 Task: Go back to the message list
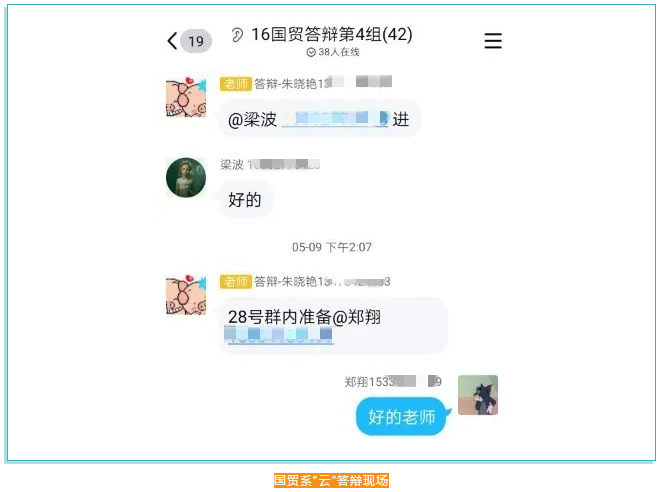(173, 40)
